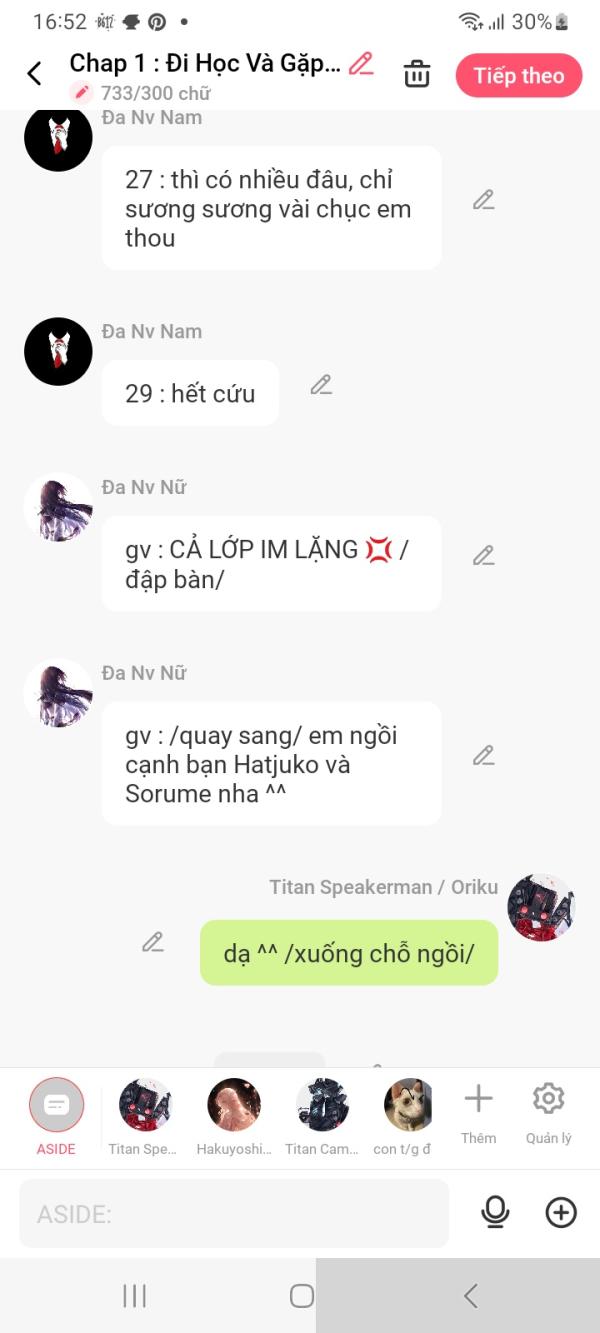This screenshot has width=600, height=1333.
Task: Tap the microphone icon for voice input
Action: pyautogui.click(x=495, y=1213)
